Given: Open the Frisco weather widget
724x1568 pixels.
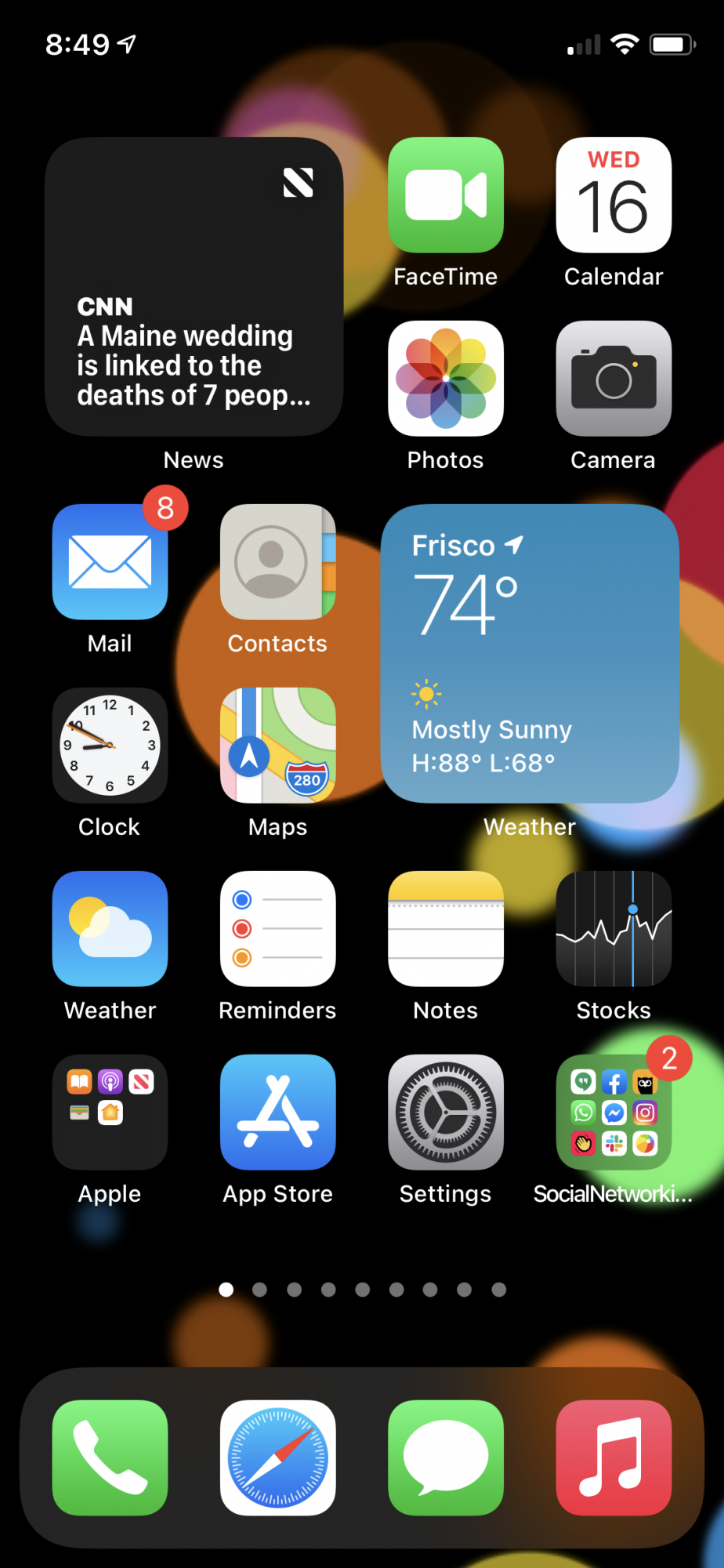Looking at the screenshot, I should [x=530, y=653].
